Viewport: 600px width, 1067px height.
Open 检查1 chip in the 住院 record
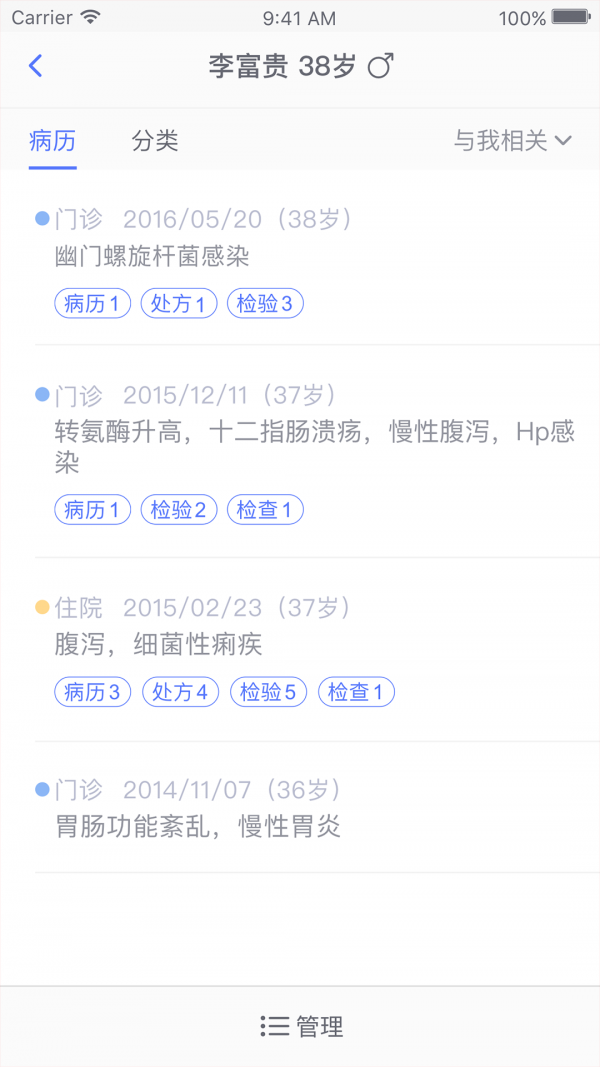pos(356,692)
